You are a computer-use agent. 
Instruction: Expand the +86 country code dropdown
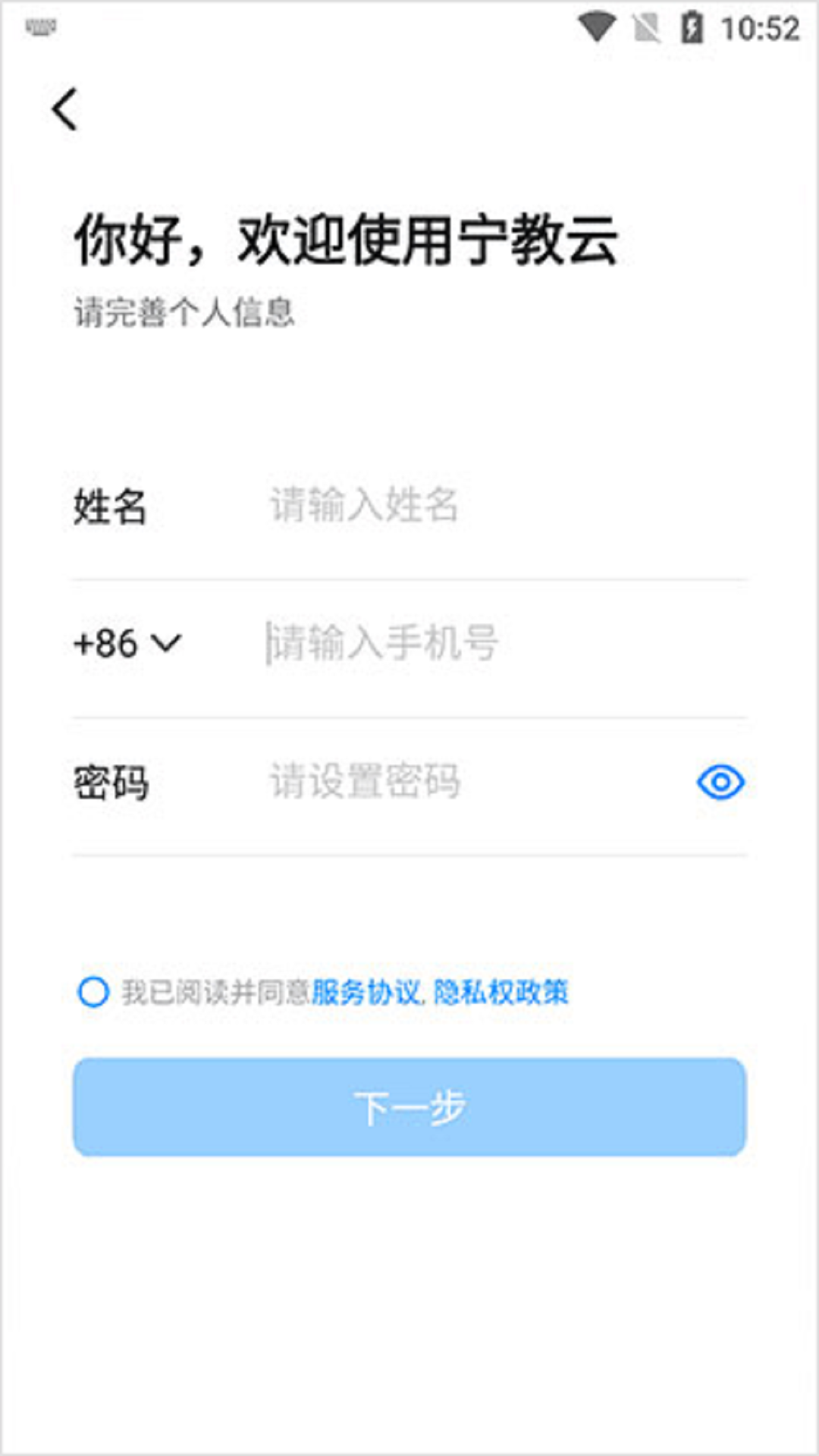(127, 644)
